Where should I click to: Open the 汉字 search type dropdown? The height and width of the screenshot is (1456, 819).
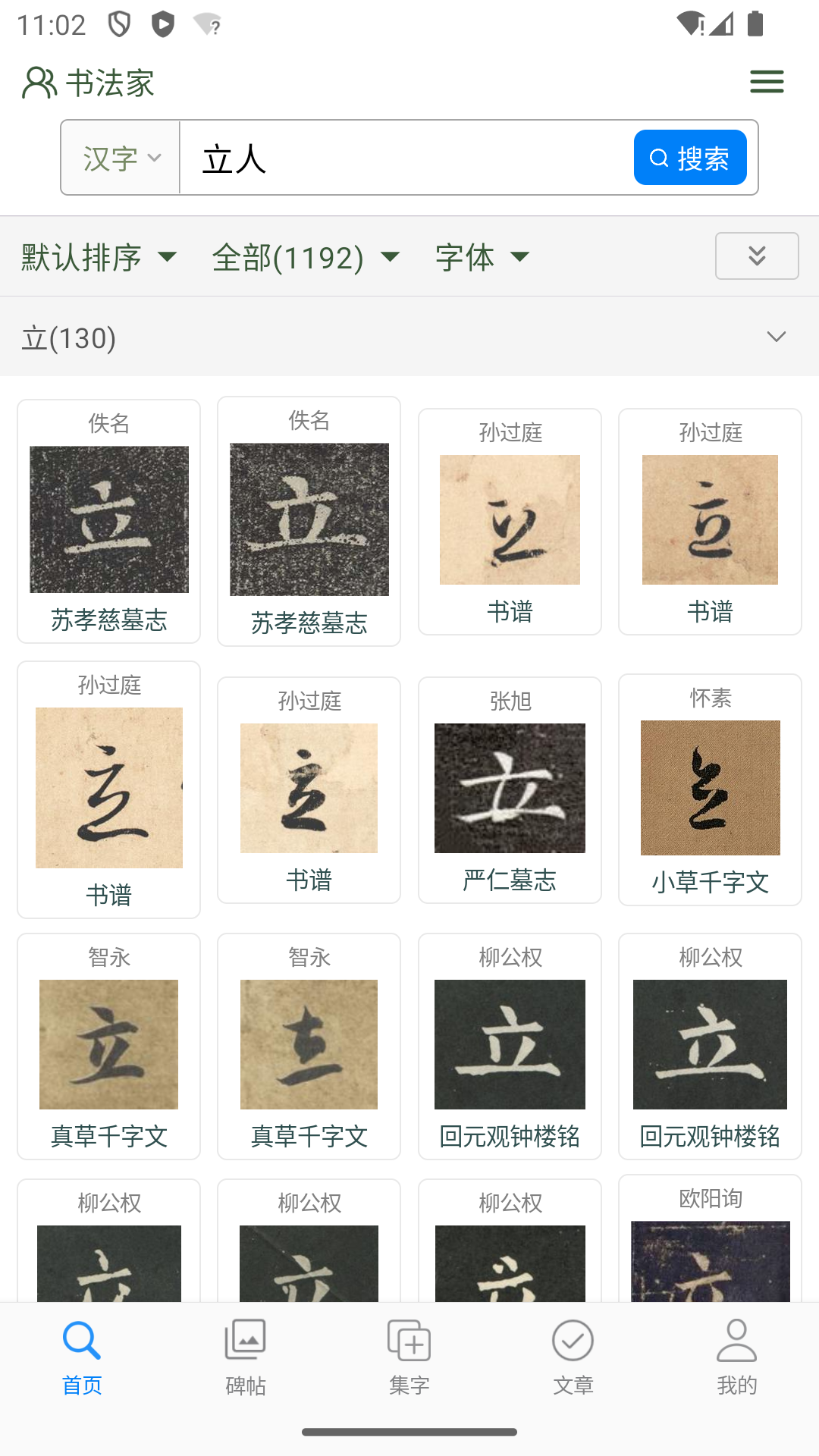(119, 157)
